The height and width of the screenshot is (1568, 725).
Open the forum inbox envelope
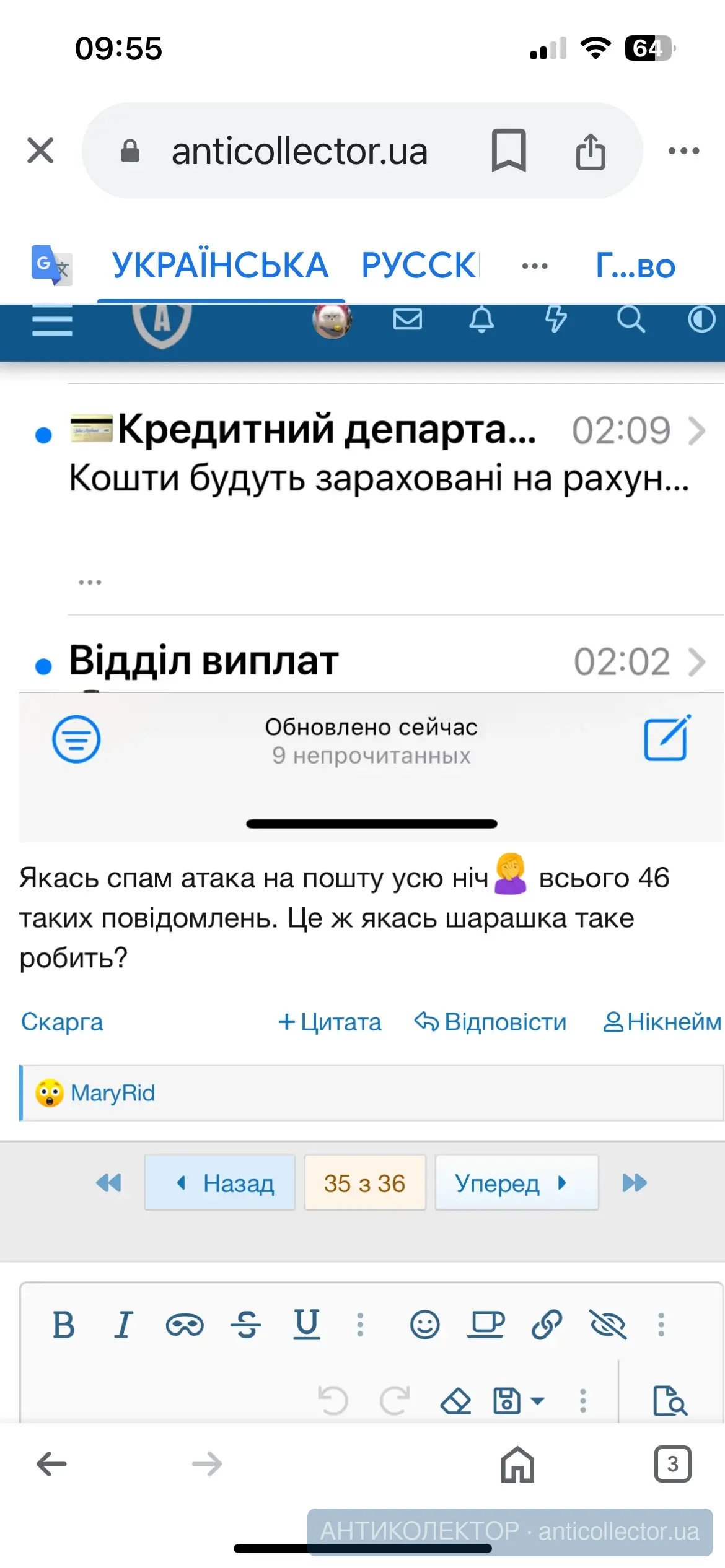407,320
